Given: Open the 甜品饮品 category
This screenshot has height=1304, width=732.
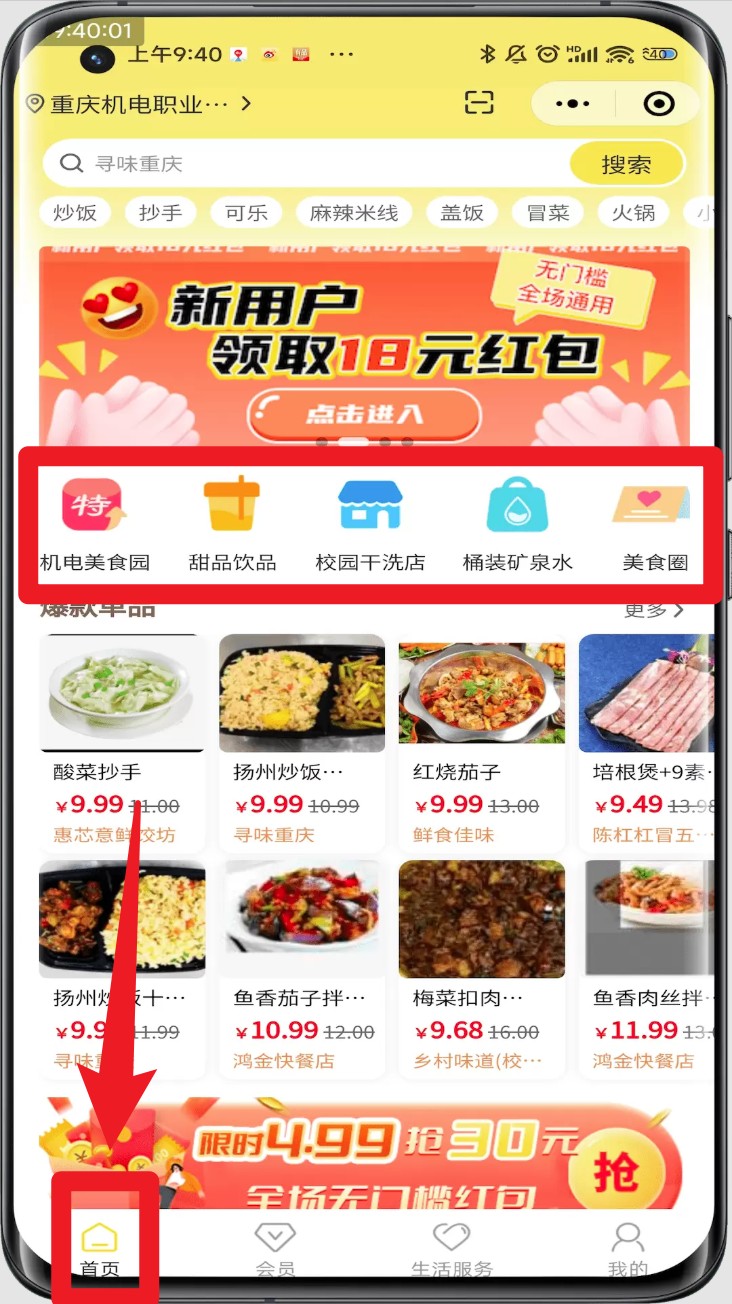Looking at the screenshot, I should [x=232, y=525].
